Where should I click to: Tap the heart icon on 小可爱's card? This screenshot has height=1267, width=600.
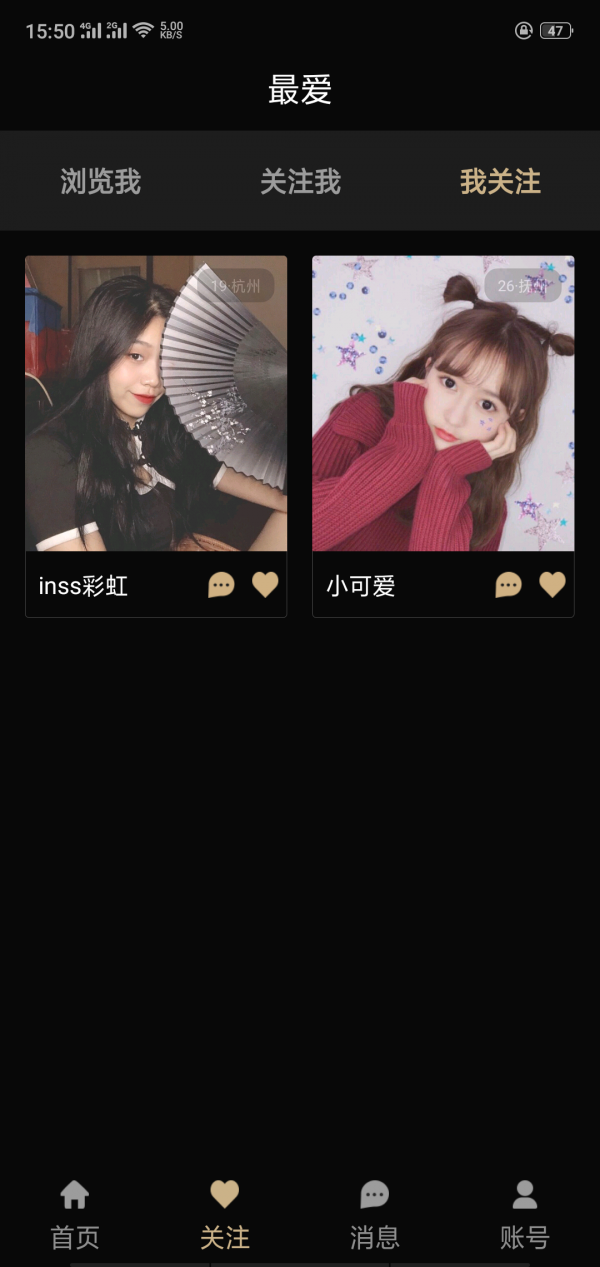pos(552,585)
